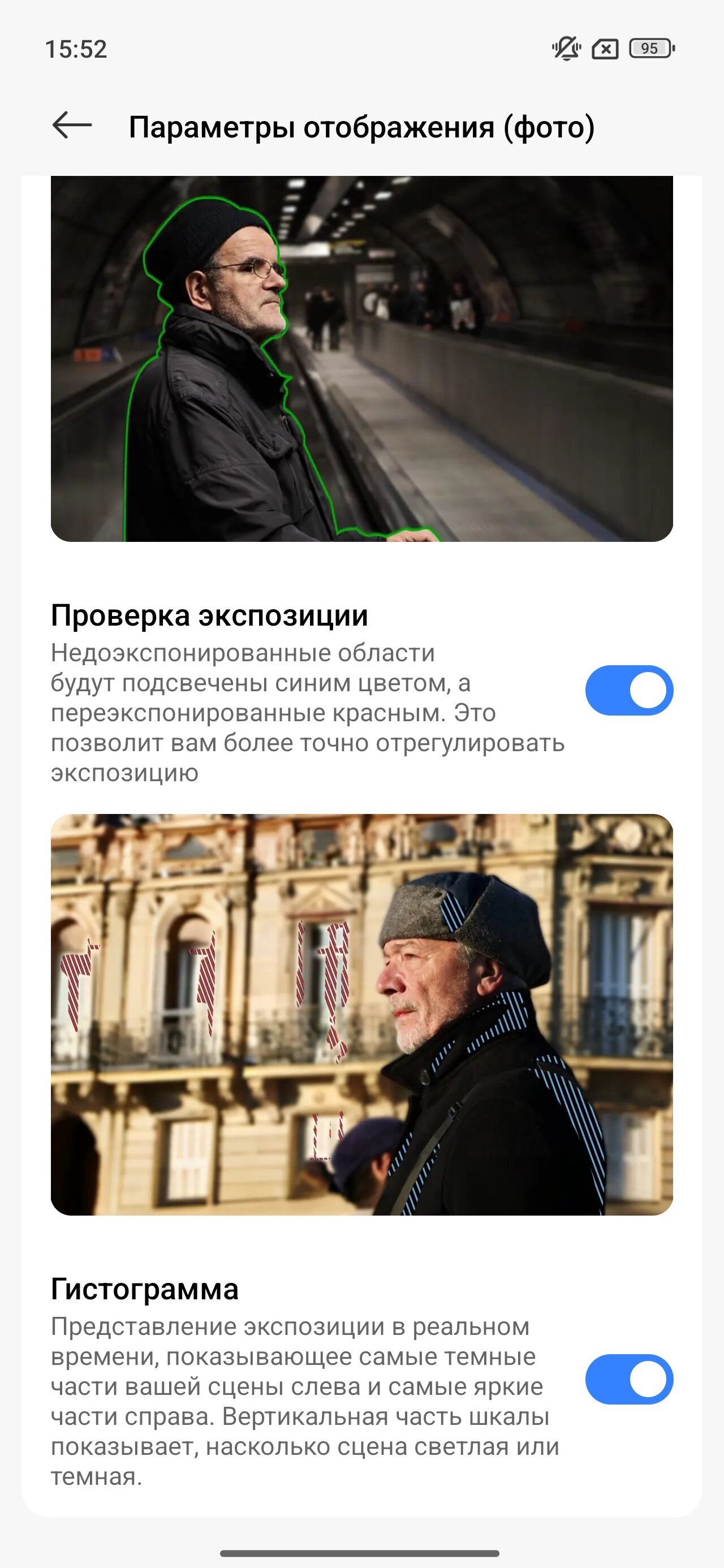Turn off the Гистограмма switch

pos(628,1379)
